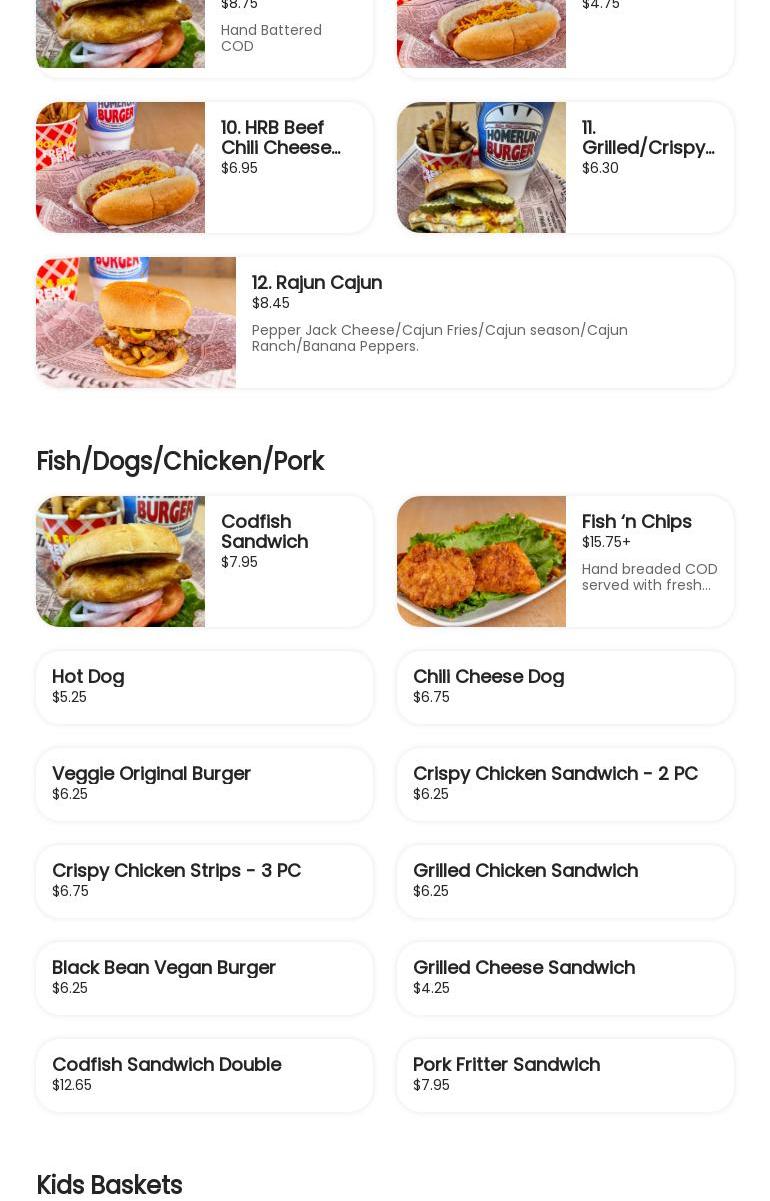The height and width of the screenshot is (1201, 770).
Task: Select the 11. Grilled/Crispy item
Action: coord(565,168)
